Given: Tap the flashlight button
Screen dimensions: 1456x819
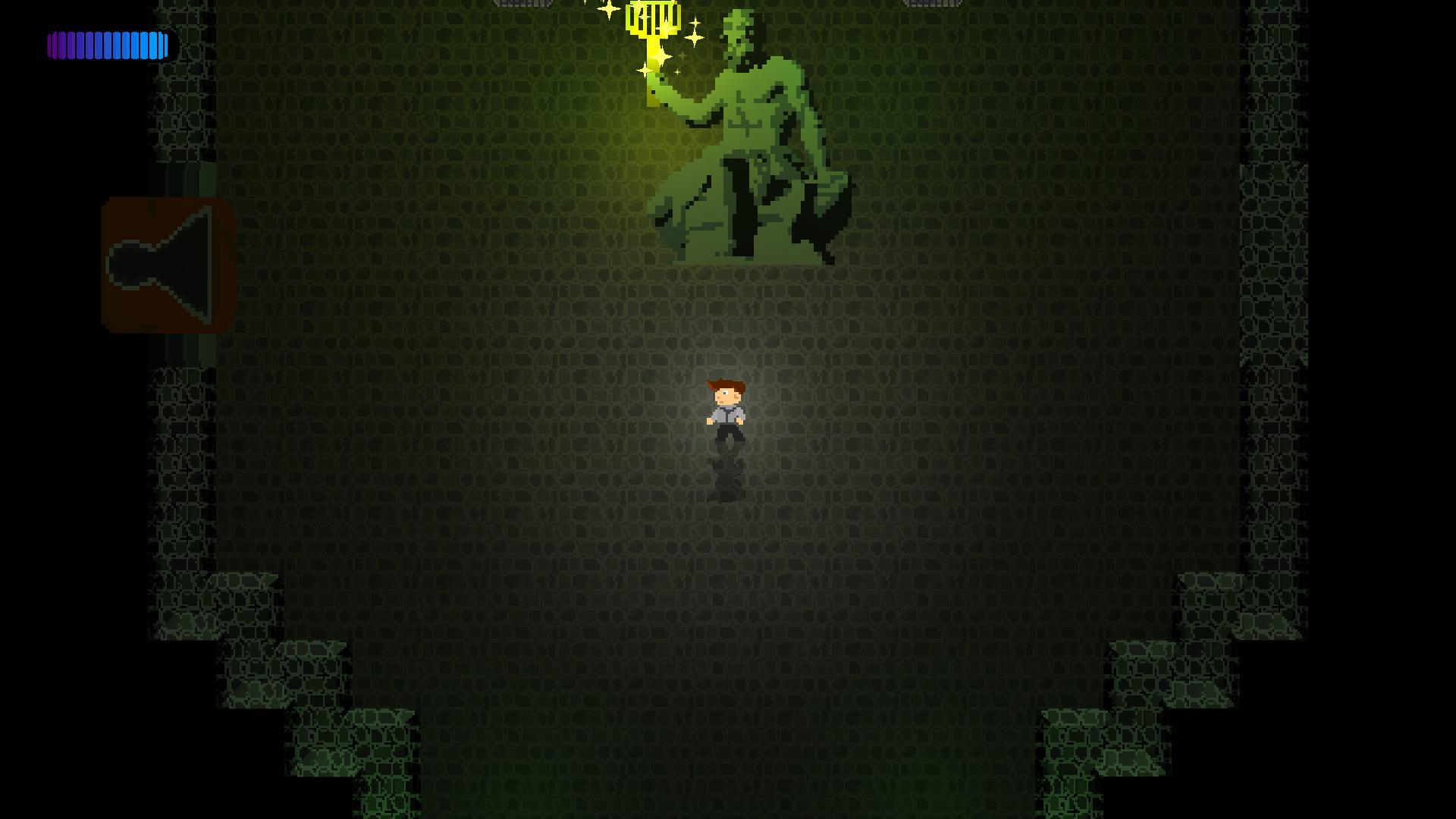Looking at the screenshot, I should click(168, 265).
